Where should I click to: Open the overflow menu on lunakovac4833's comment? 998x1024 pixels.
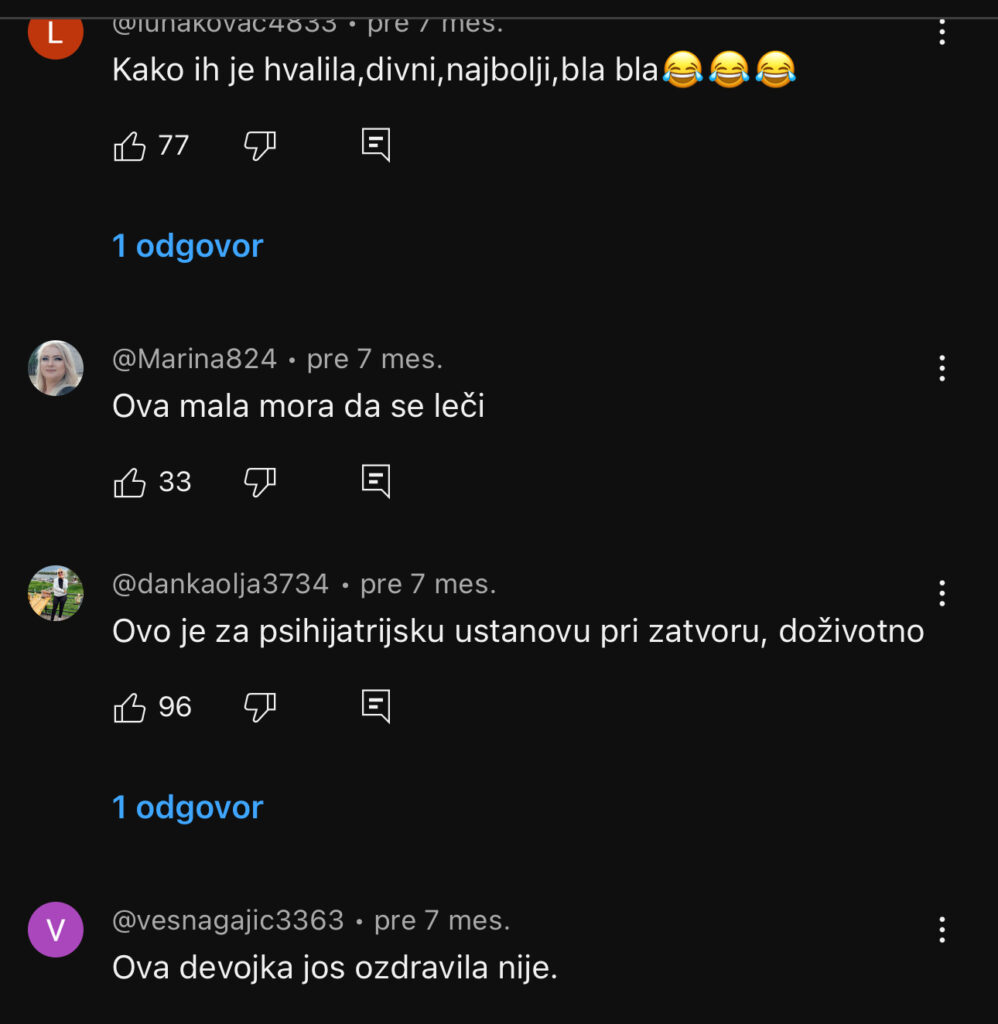tap(942, 32)
